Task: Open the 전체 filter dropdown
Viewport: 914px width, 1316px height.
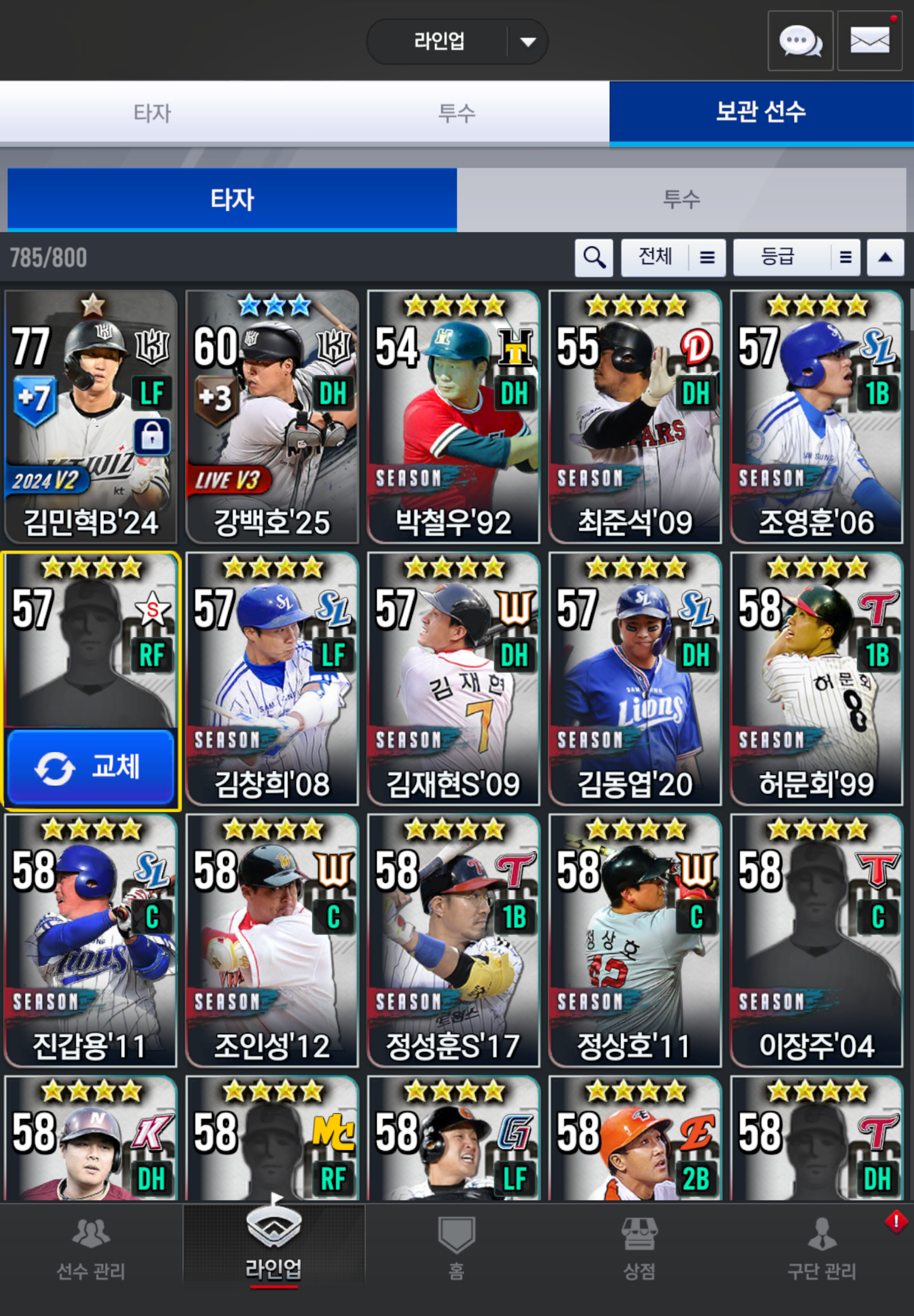Action: click(673, 258)
